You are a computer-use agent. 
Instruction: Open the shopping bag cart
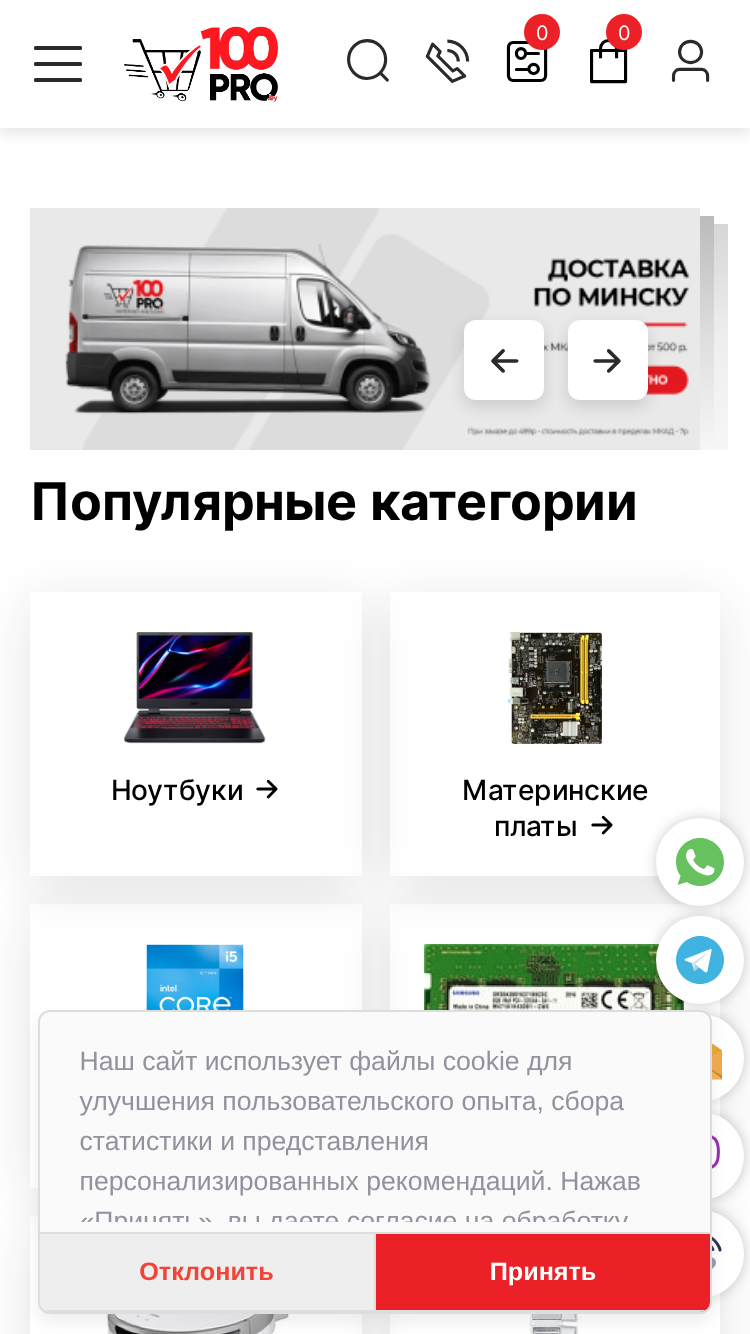click(x=608, y=62)
